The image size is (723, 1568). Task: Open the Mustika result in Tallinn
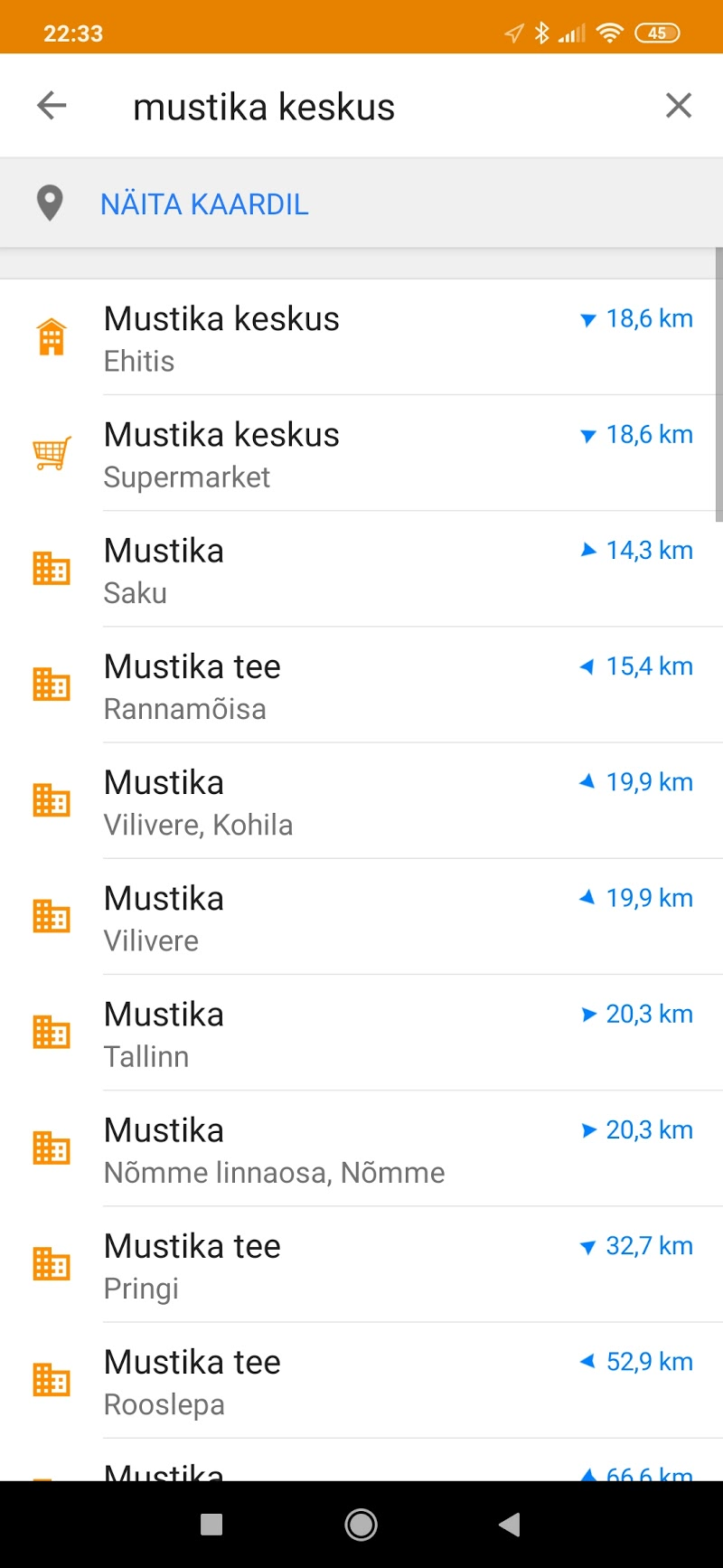coord(361,1033)
